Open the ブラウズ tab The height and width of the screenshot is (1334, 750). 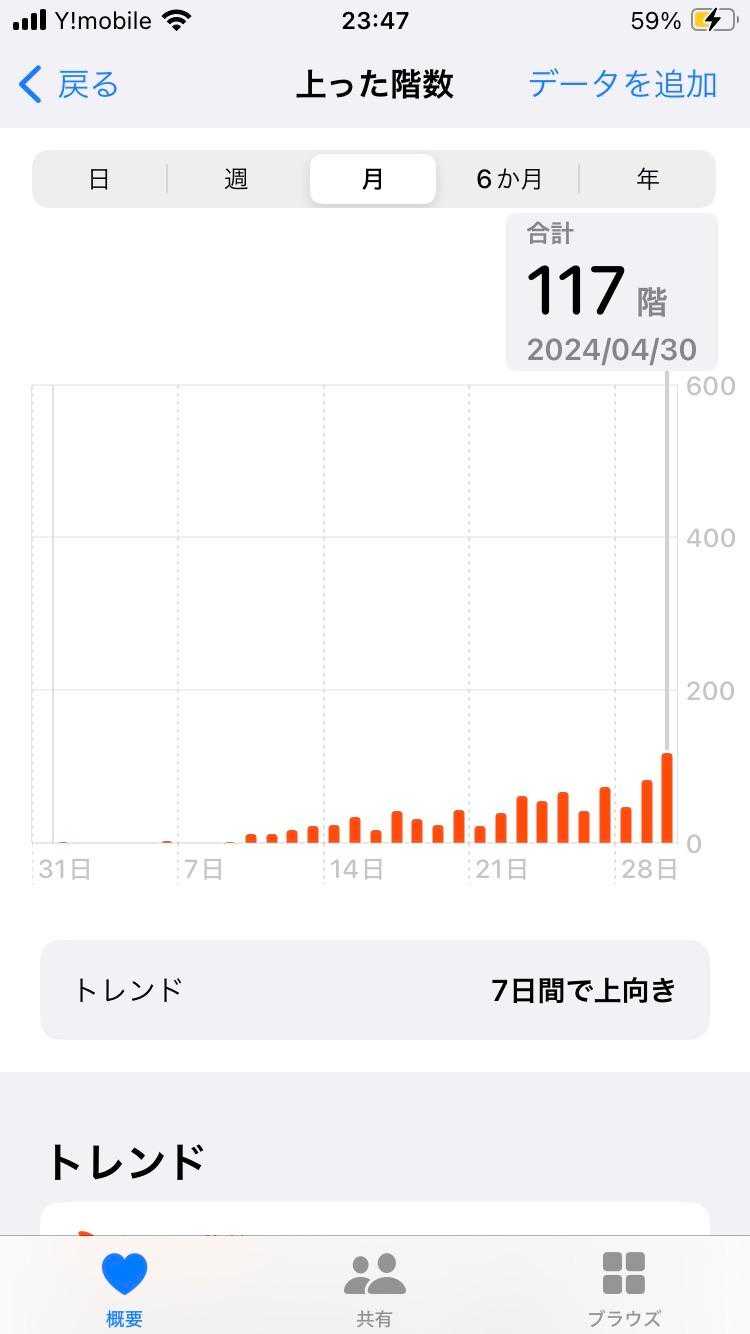[624, 1289]
